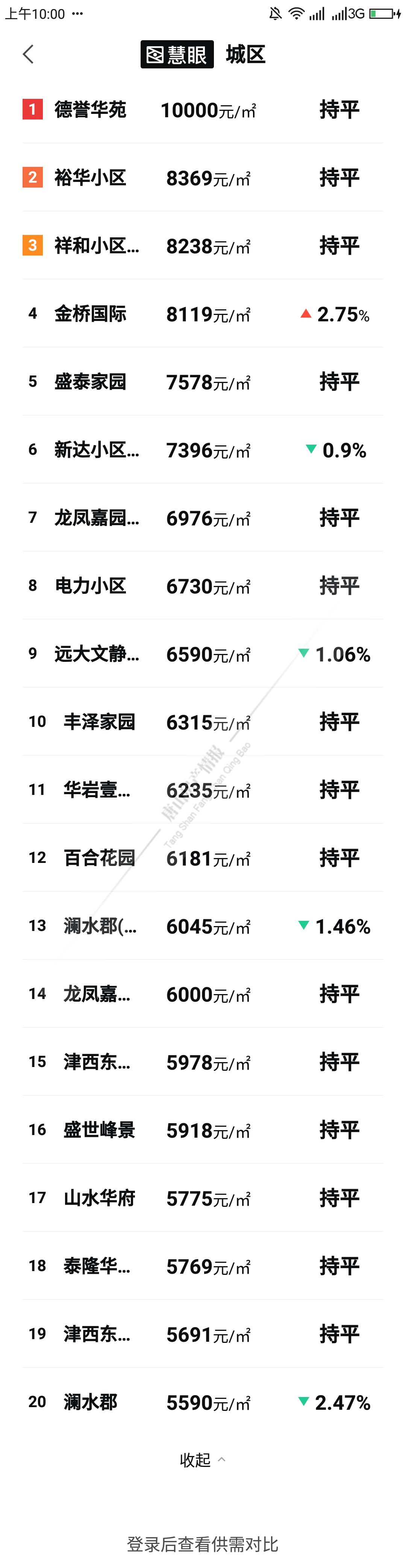The height and width of the screenshot is (1568, 406).
Task: Open the 山水华府 listing
Action: coord(99,1199)
